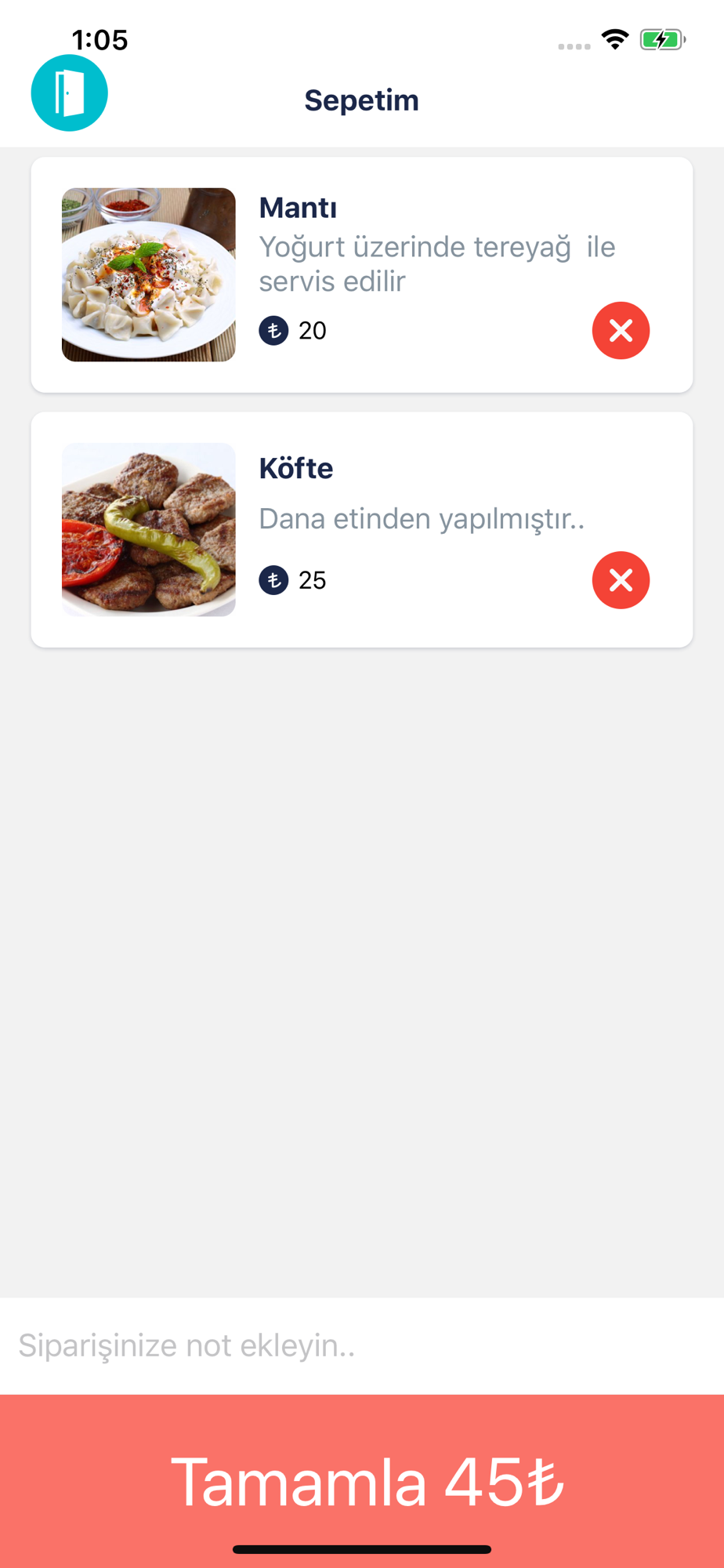The height and width of the screenshot is (1568, 724).
Task: Remove Mantı from the cart
Action: (621, 331)
